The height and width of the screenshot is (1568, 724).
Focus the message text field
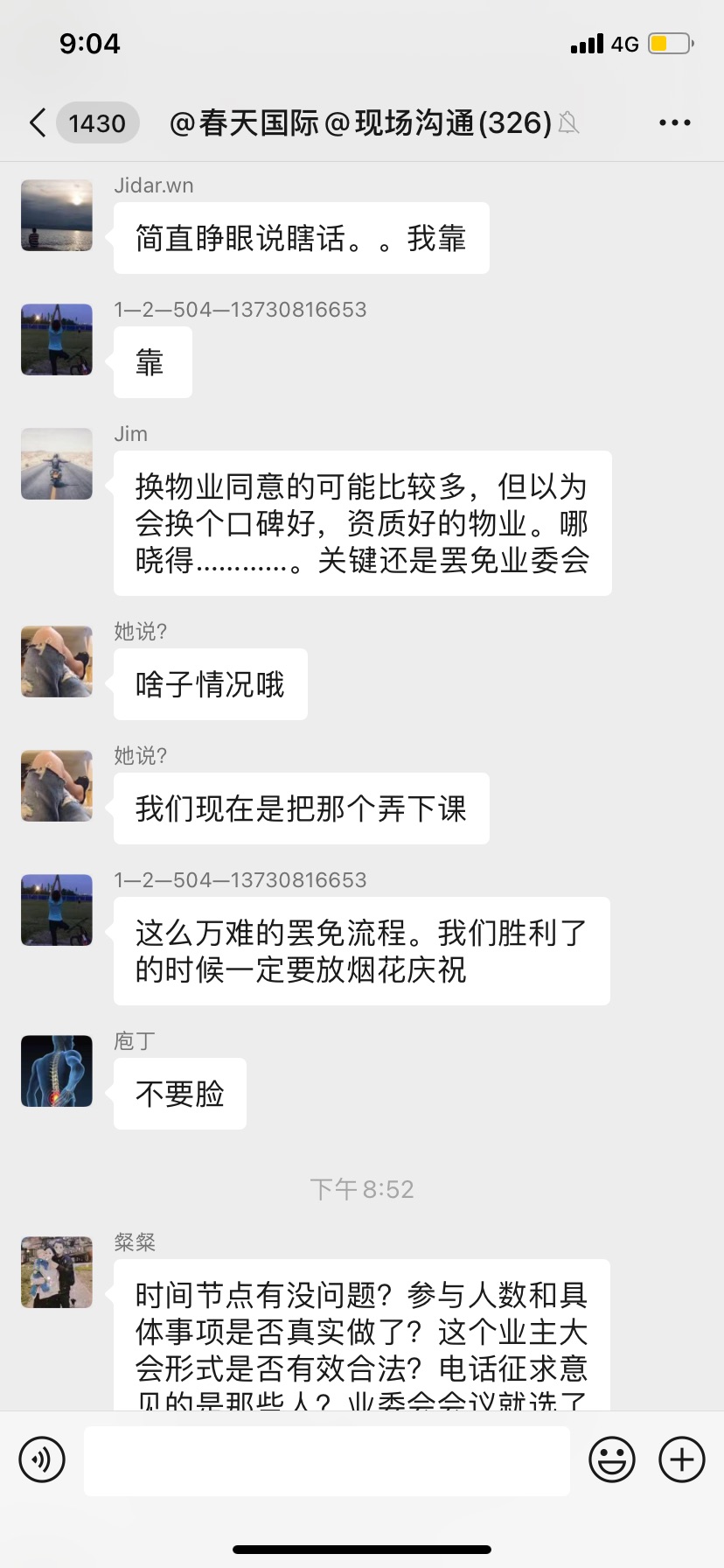click(326, 1459)
